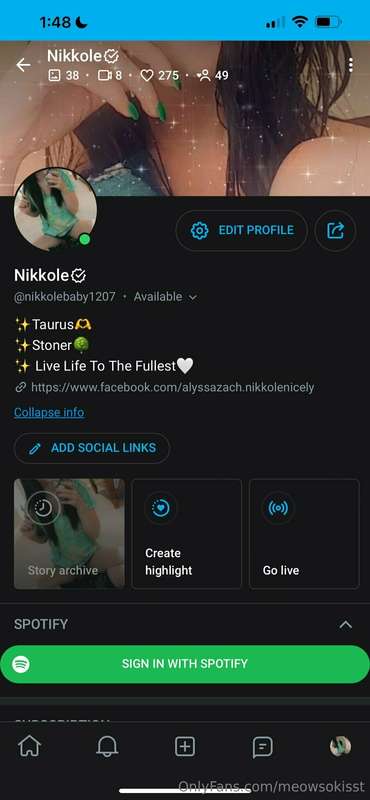The width and height of the screenshot is (370, 800).
Task: Tap the circular profile picture
Action: [x=55, y=210]
